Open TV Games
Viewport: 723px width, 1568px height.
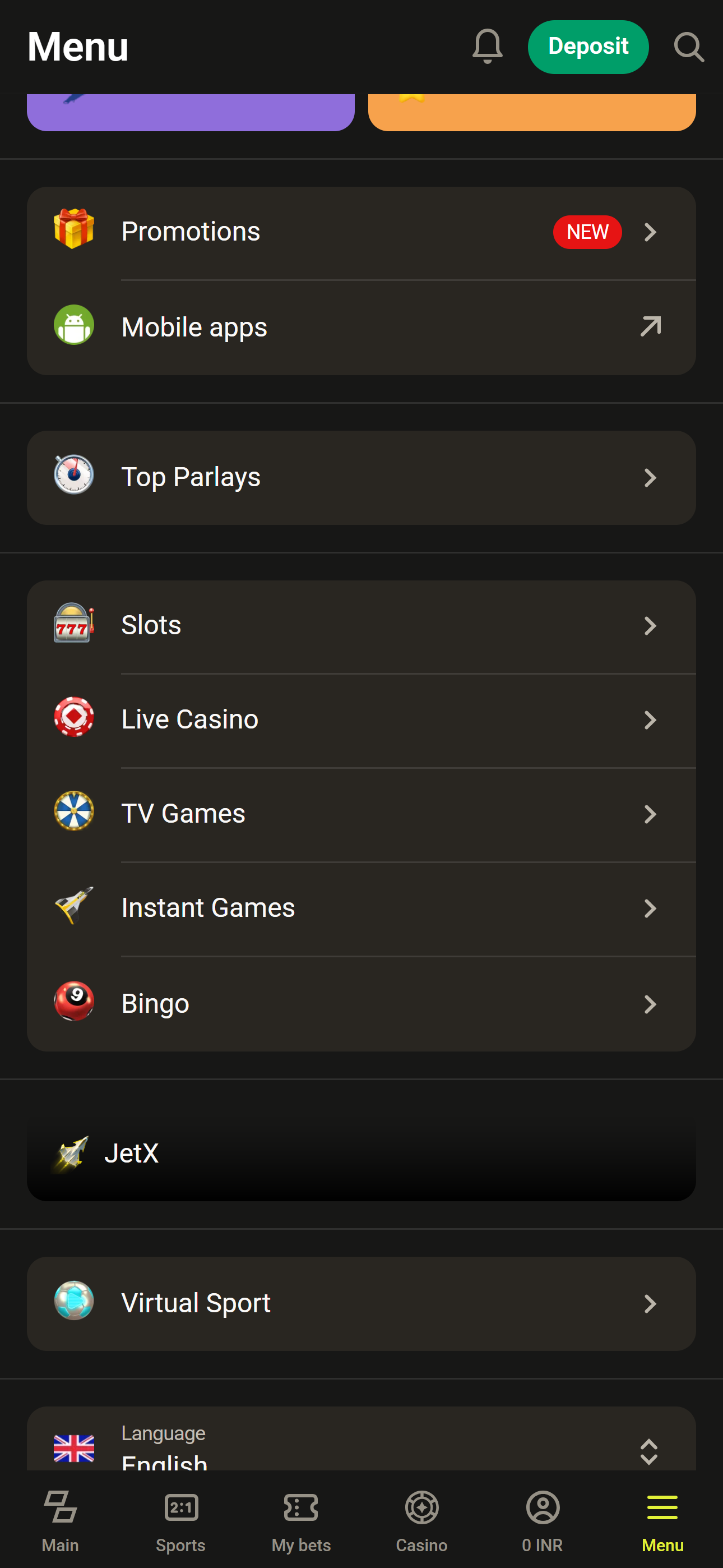[x=361, y=813]
